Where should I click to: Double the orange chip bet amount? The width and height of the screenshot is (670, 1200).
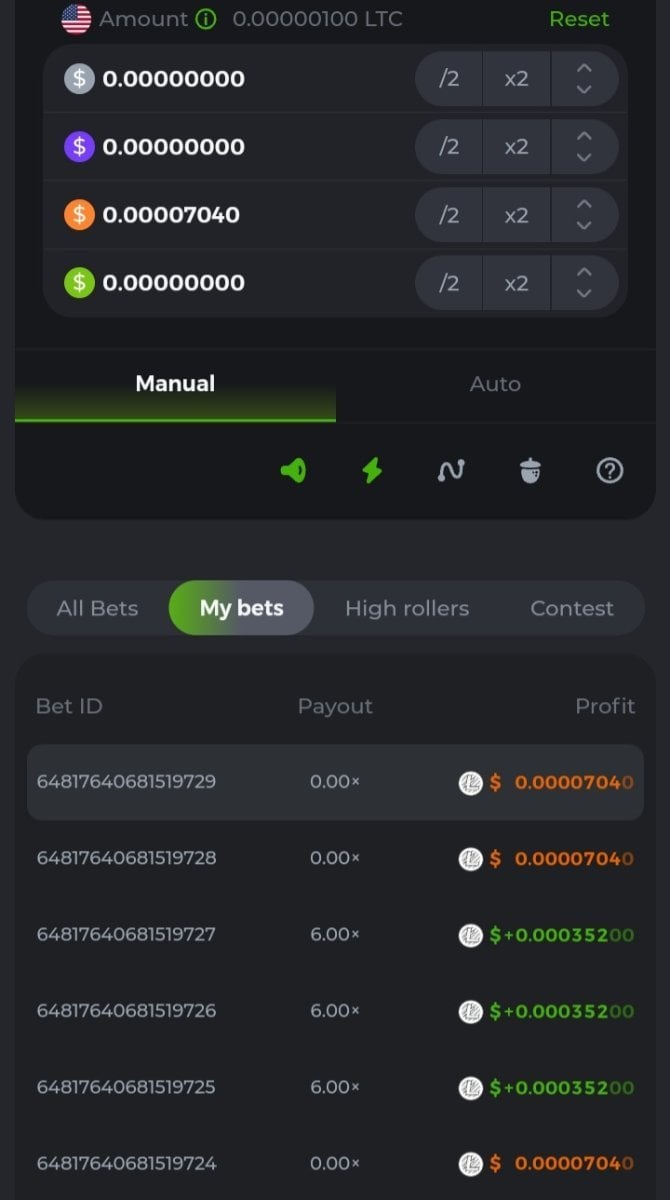point(516,215)
